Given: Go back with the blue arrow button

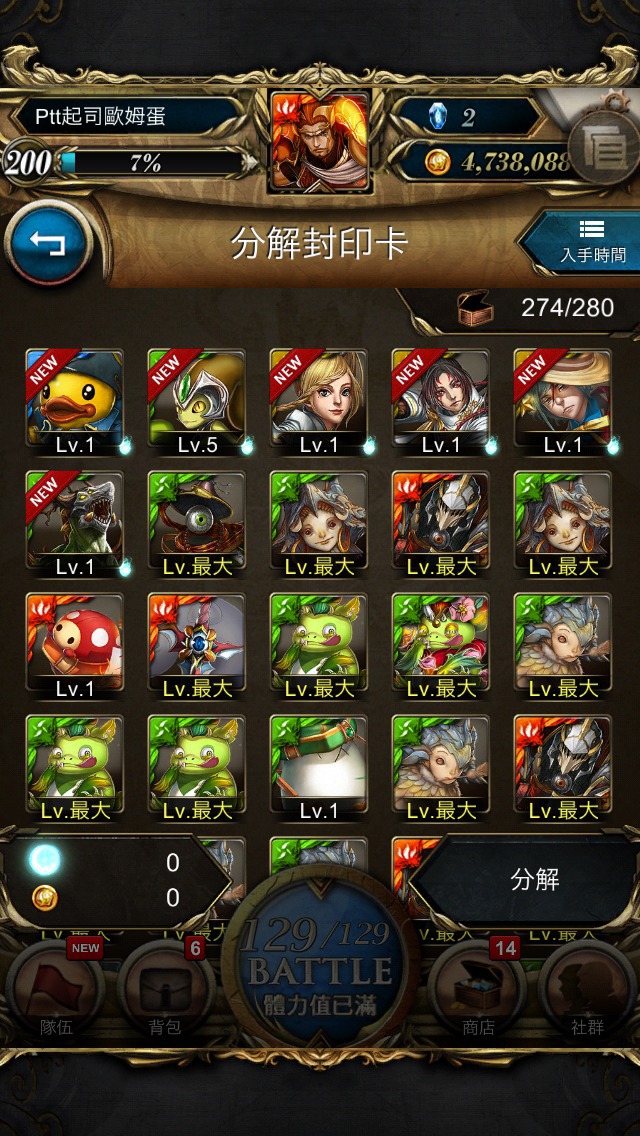Looking at the screenshot, I should point(49,242).
